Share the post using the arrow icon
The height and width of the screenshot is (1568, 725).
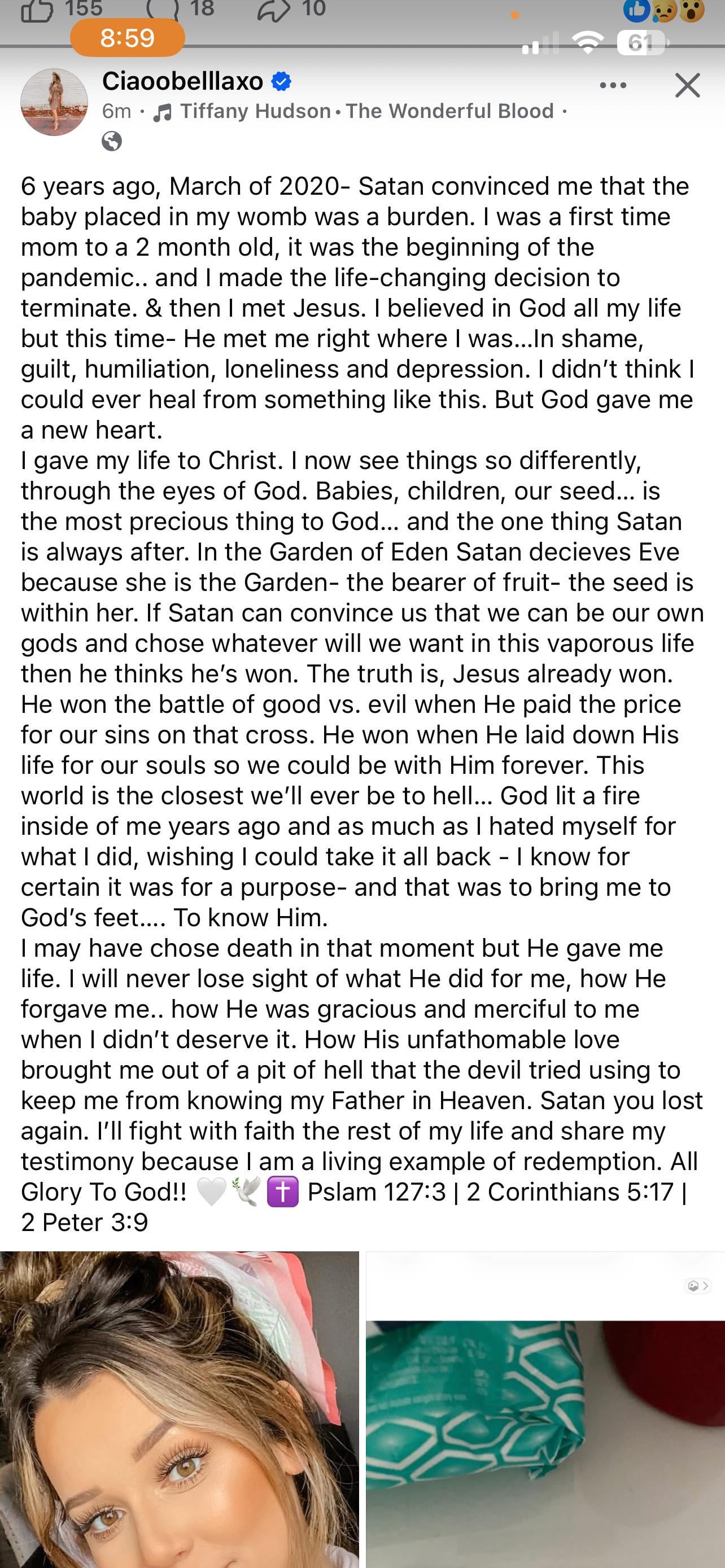[274, 9]
